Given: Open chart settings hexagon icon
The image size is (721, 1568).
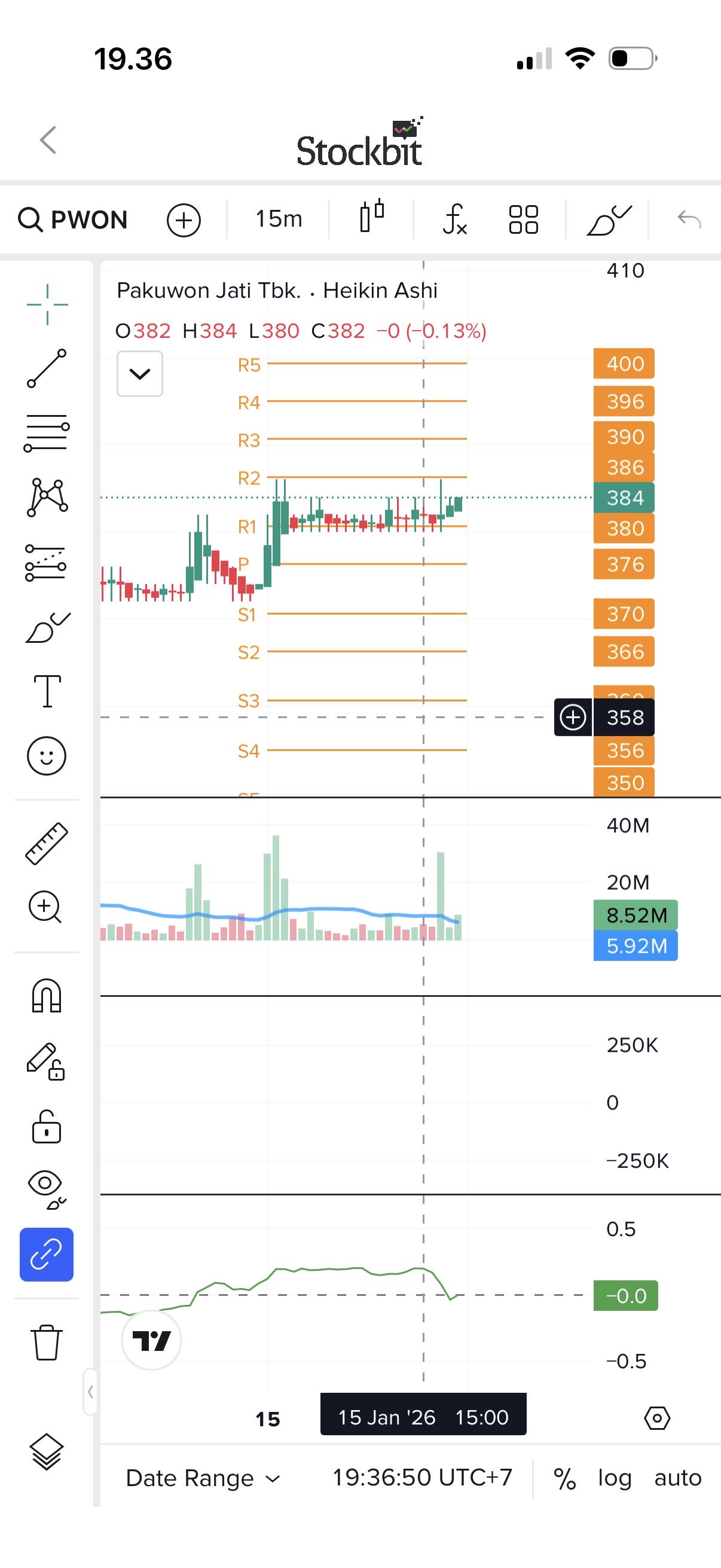Looking at the screenshot, I should coord(657,1418).
